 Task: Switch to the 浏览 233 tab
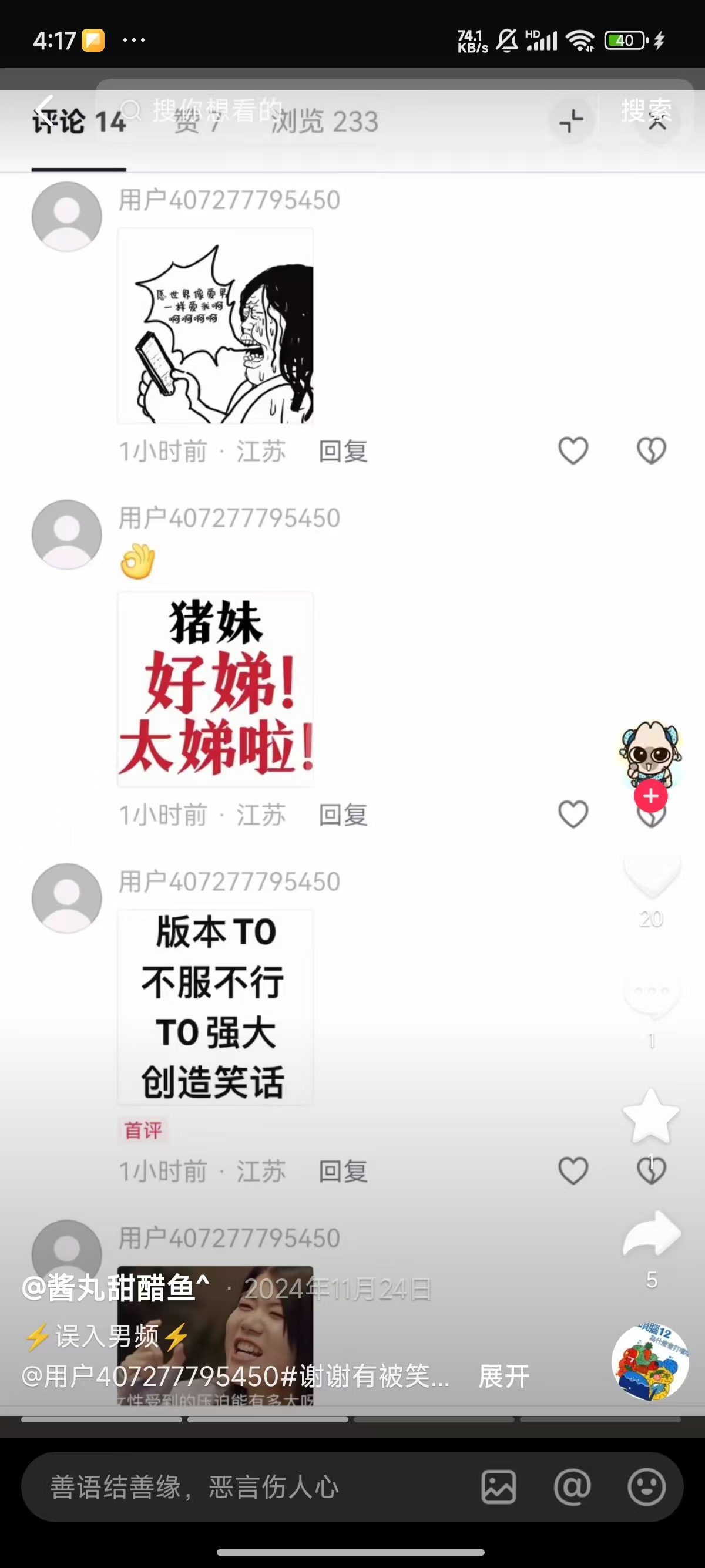click(x=324, y=122)
